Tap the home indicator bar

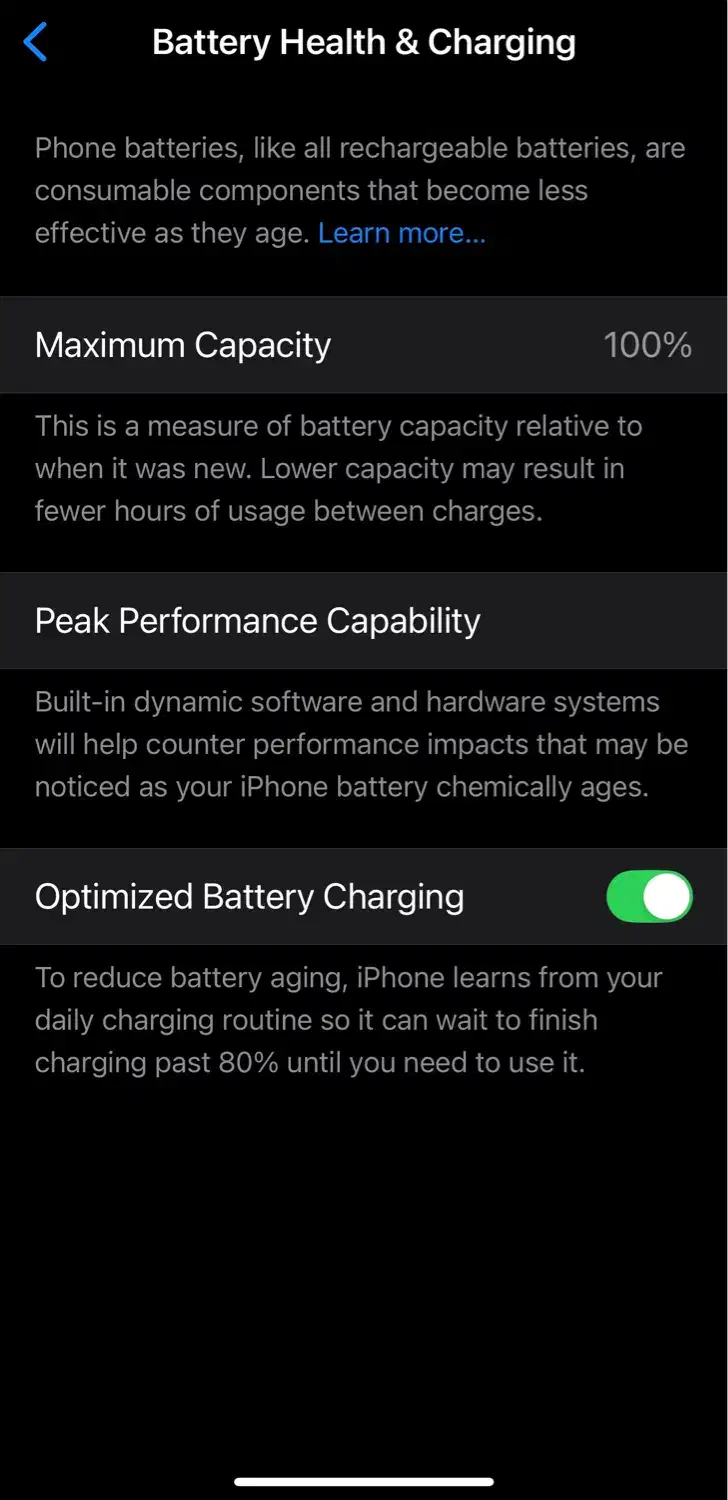click(x=364, y=1480)
